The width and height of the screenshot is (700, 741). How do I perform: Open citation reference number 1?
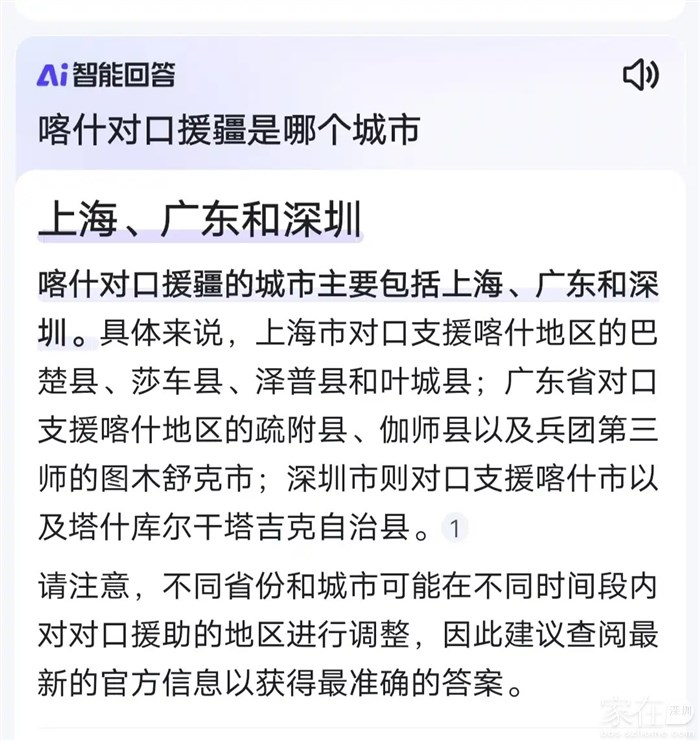[455, 528]
